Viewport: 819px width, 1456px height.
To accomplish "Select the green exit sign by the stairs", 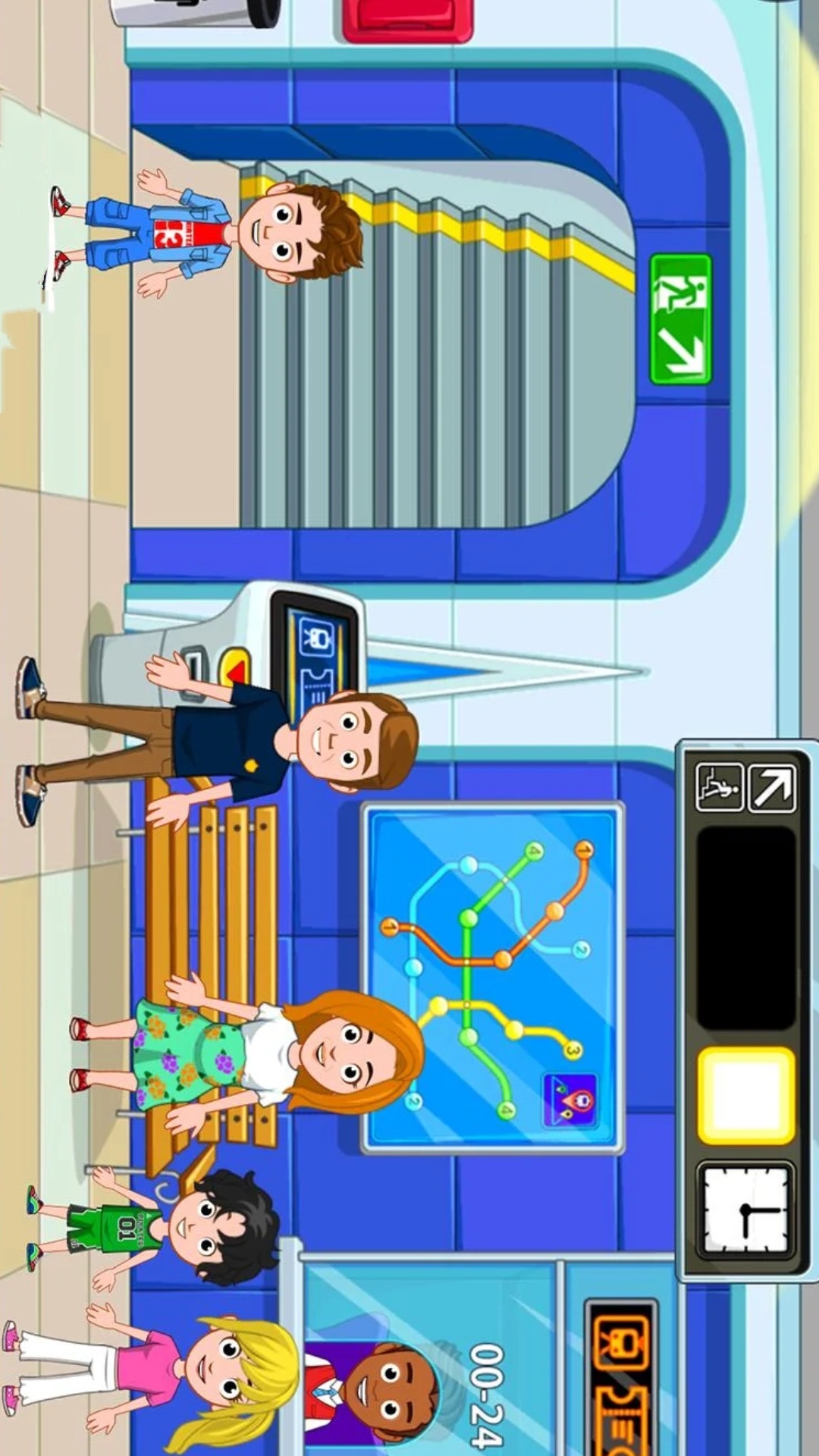I will [680, 318].
